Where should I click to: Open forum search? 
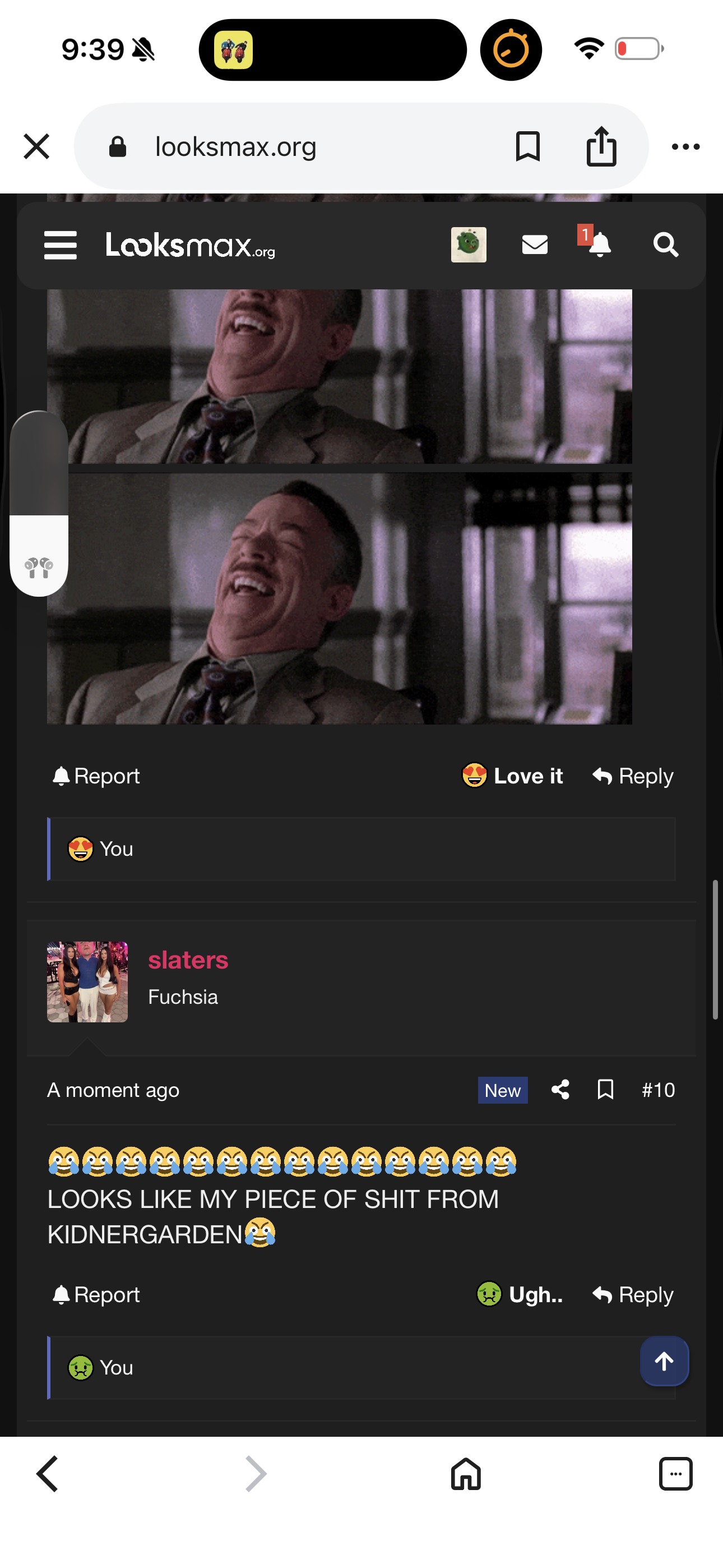click(666, 245)
